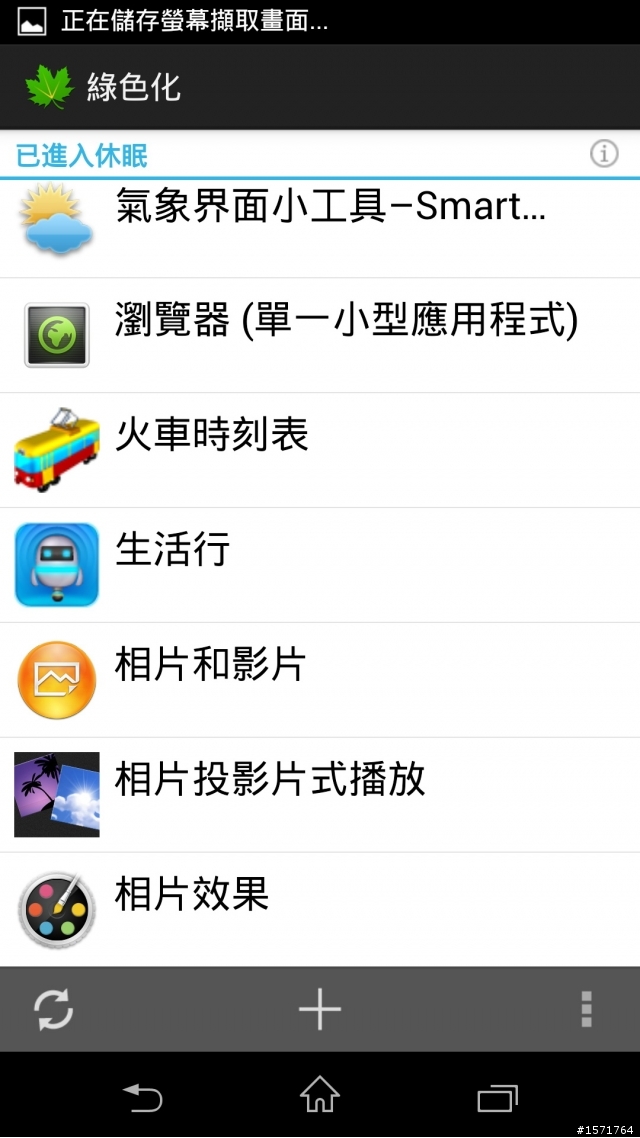Go back using the system back button
This screenshot has height=1138, width=640.
click(x=142, y=1098)
